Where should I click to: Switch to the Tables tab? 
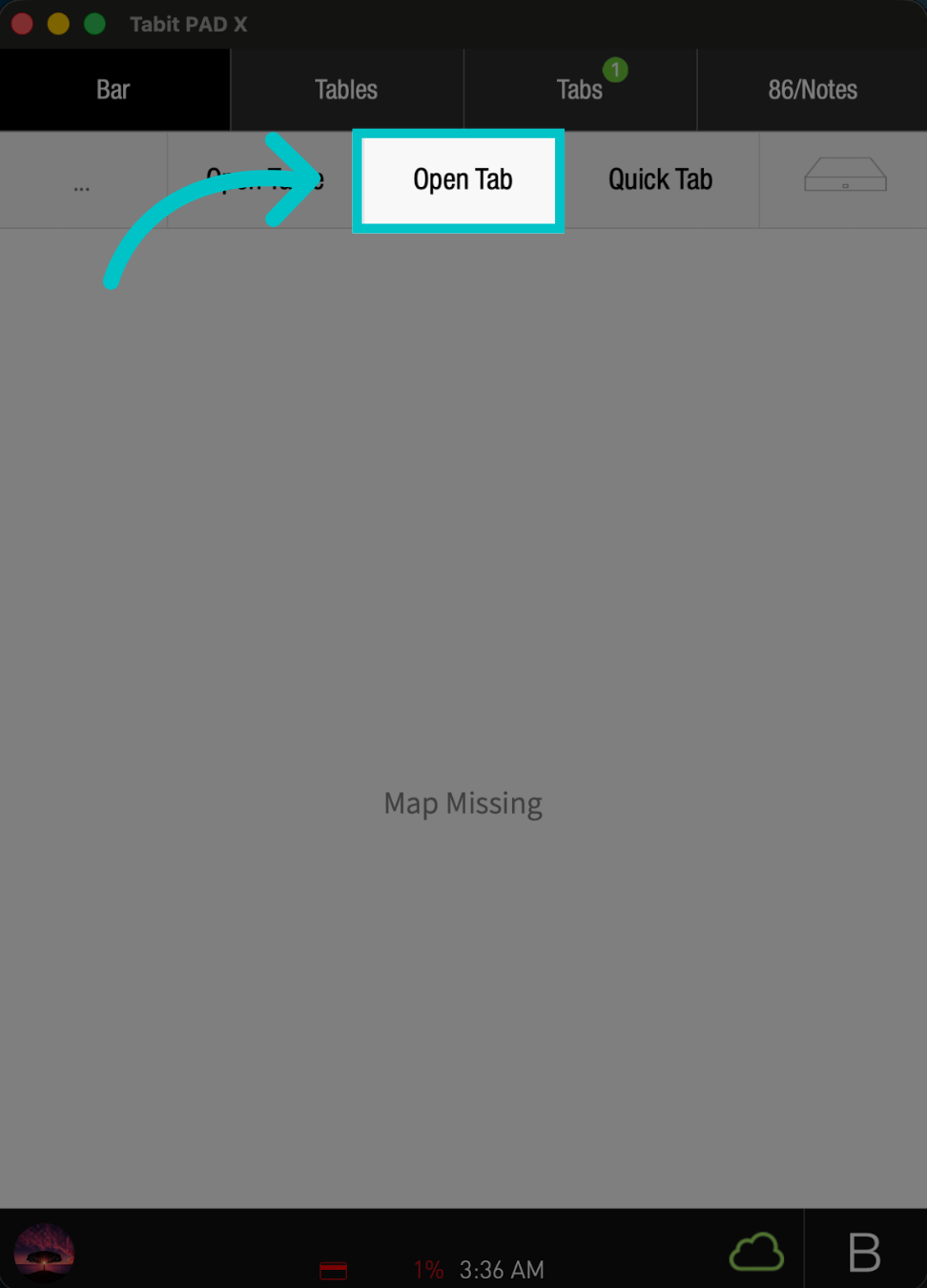point(346,90)
